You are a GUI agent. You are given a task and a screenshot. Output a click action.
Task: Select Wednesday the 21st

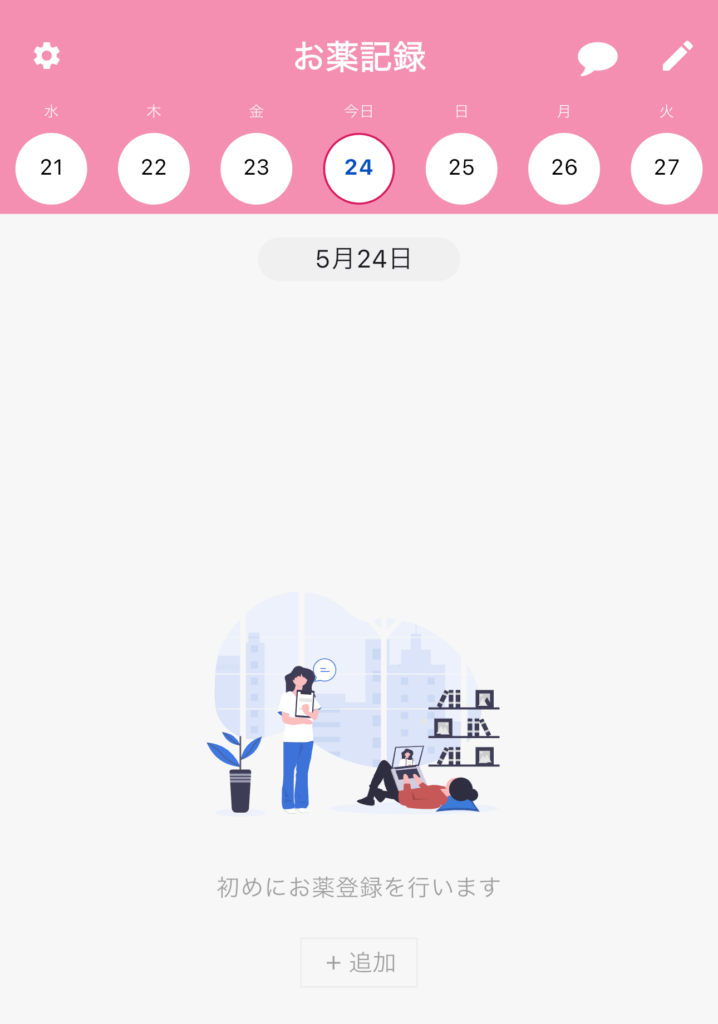tap(51, 168)
